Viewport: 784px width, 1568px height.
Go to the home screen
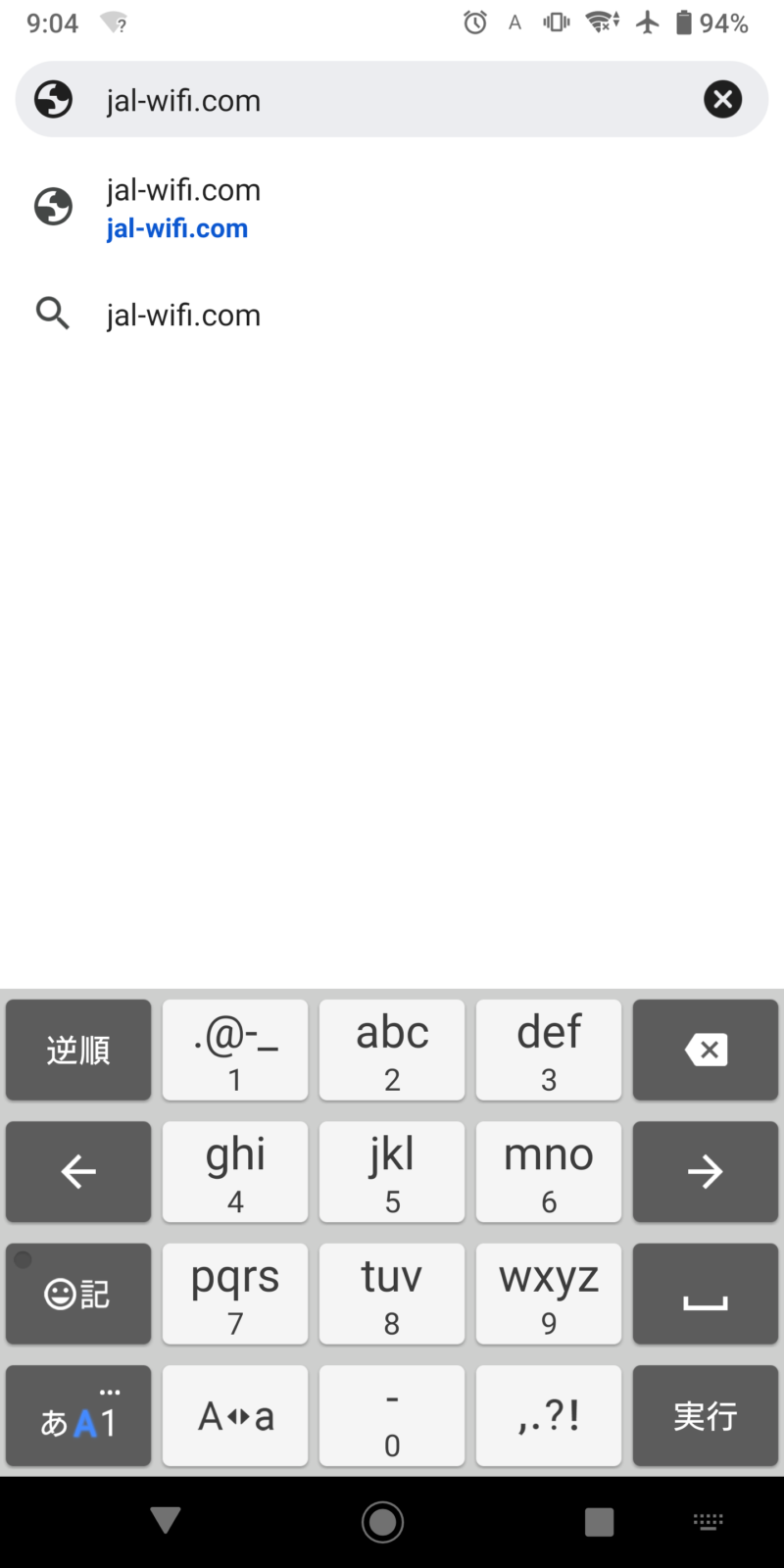click(x=382, y=1522)
